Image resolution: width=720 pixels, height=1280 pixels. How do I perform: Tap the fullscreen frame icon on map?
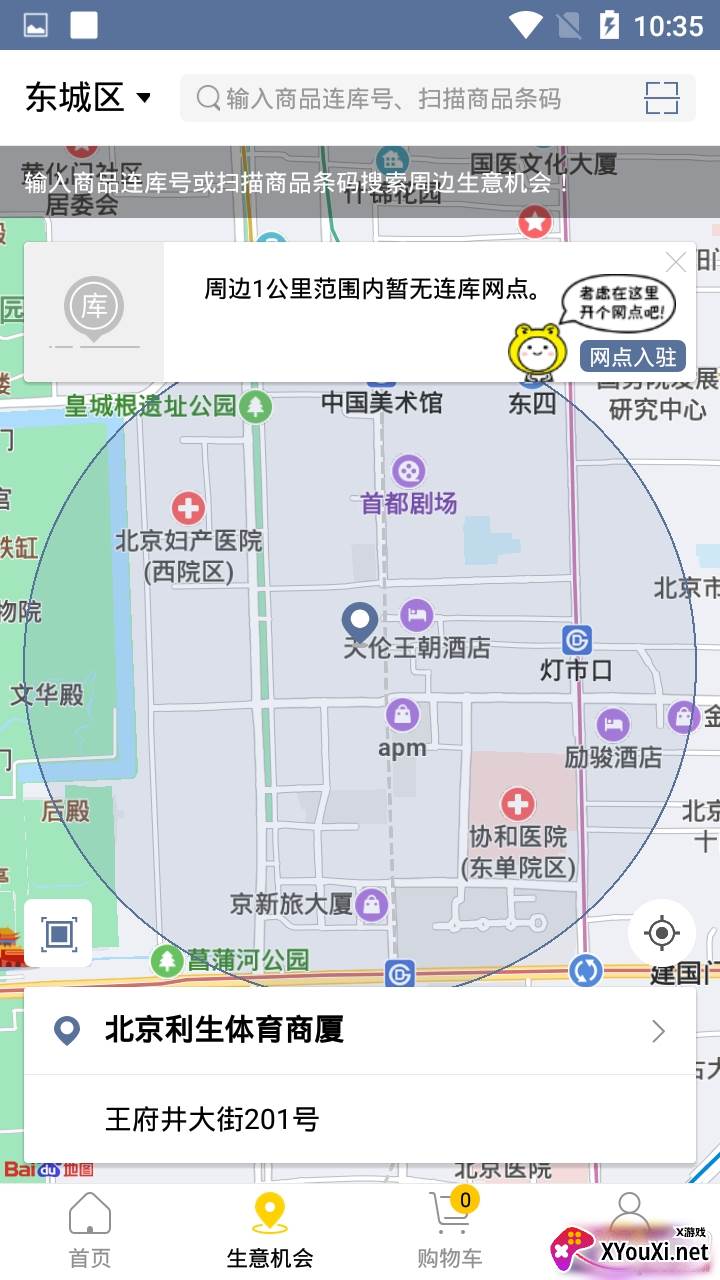click(x=58, y=934)
